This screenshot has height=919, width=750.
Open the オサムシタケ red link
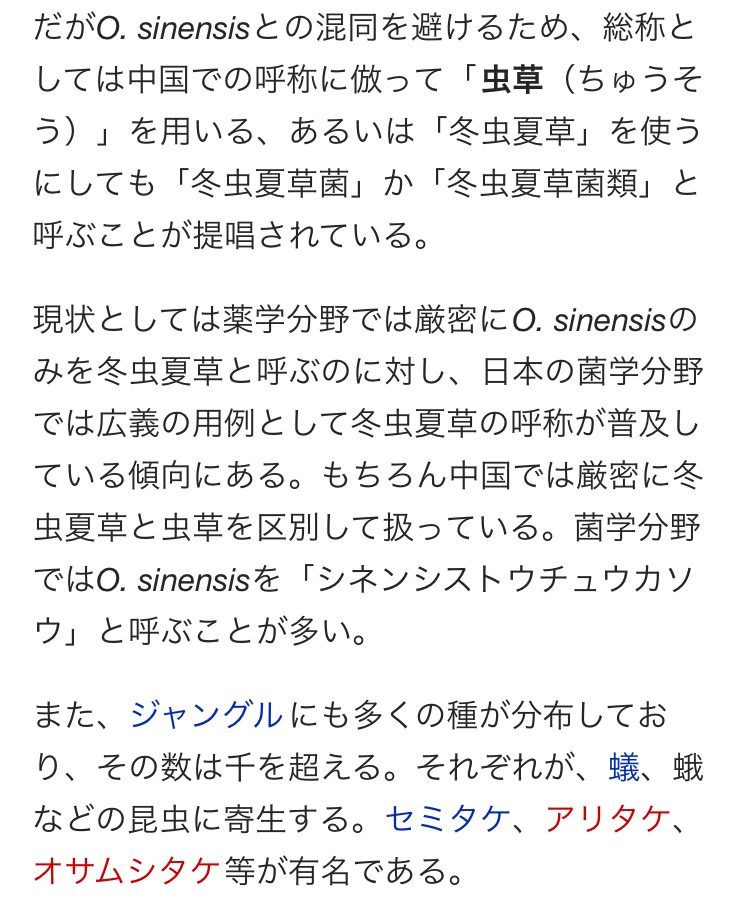coord(126,872)
